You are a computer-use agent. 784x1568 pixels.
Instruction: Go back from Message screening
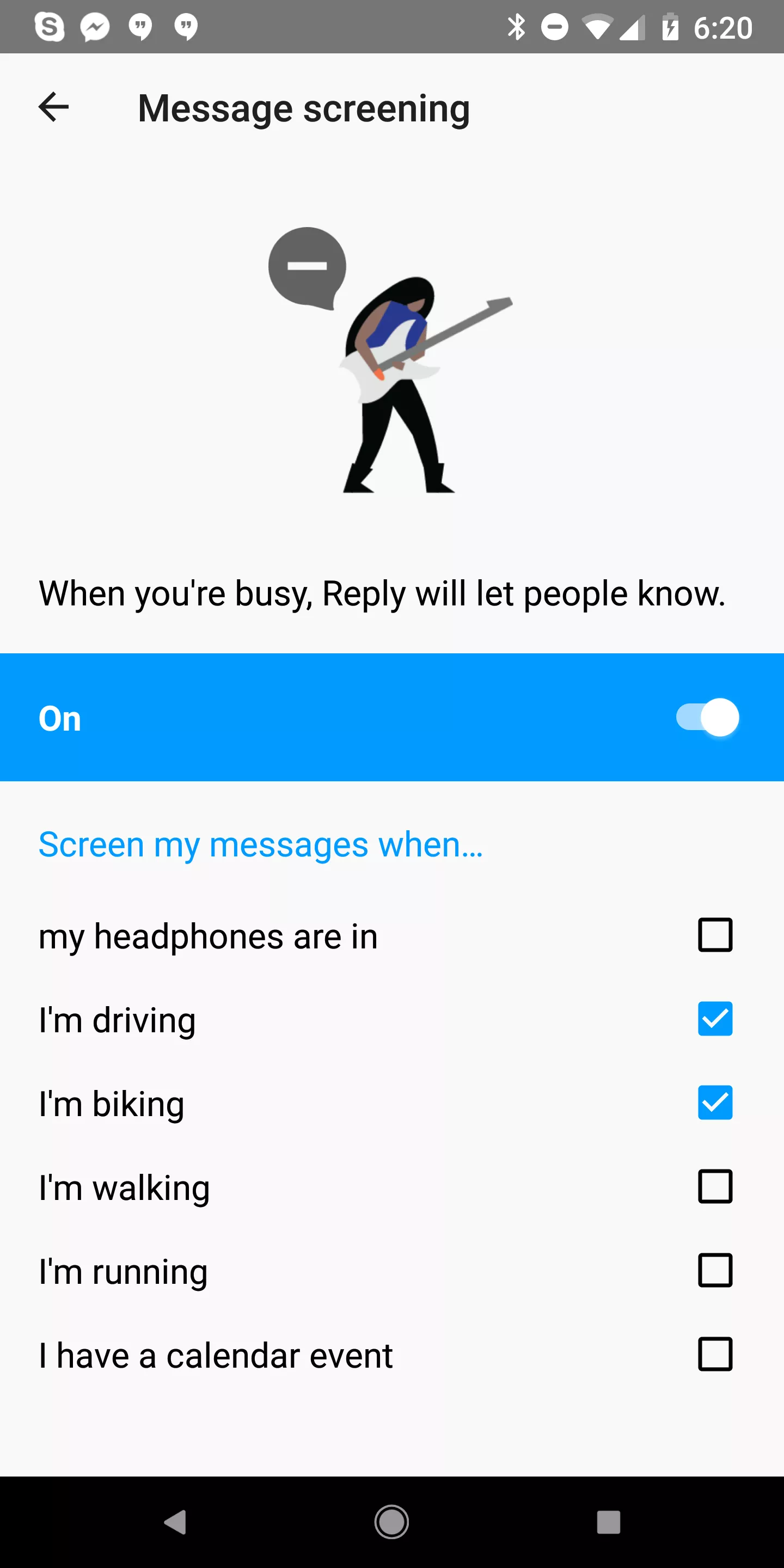tap(53, 107)
